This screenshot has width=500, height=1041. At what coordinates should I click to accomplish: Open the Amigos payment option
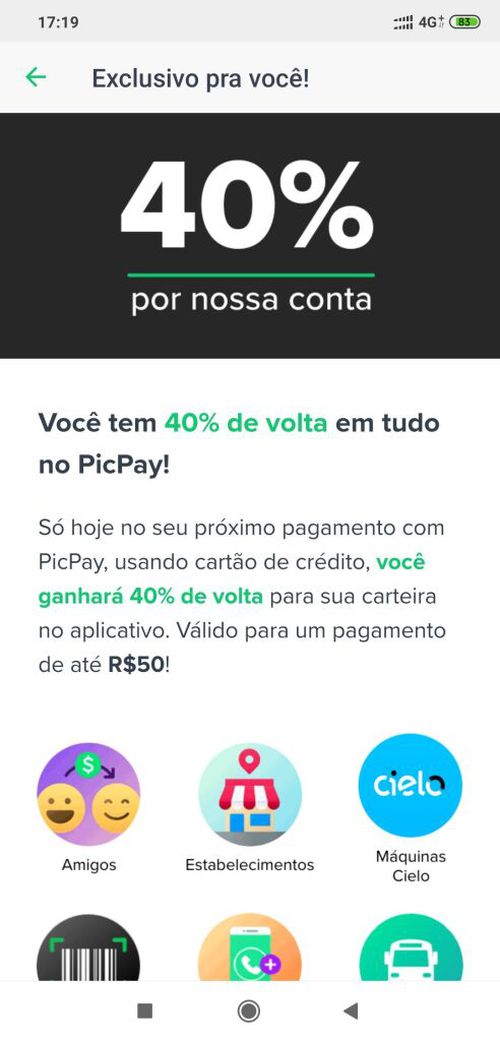[88, 794]
